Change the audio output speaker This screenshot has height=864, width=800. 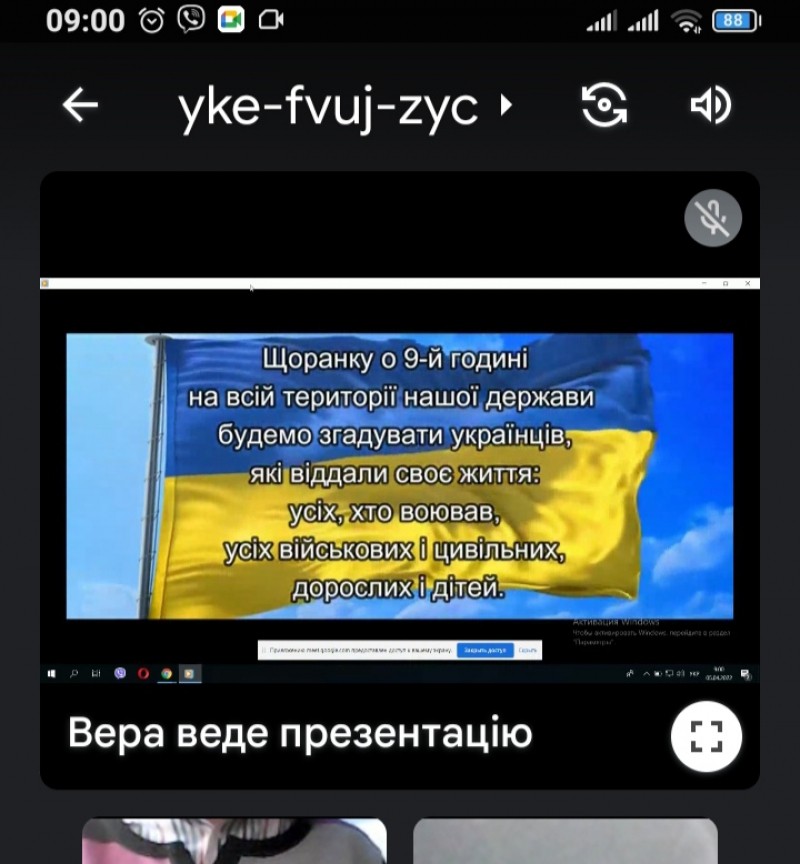pos(711,105)
